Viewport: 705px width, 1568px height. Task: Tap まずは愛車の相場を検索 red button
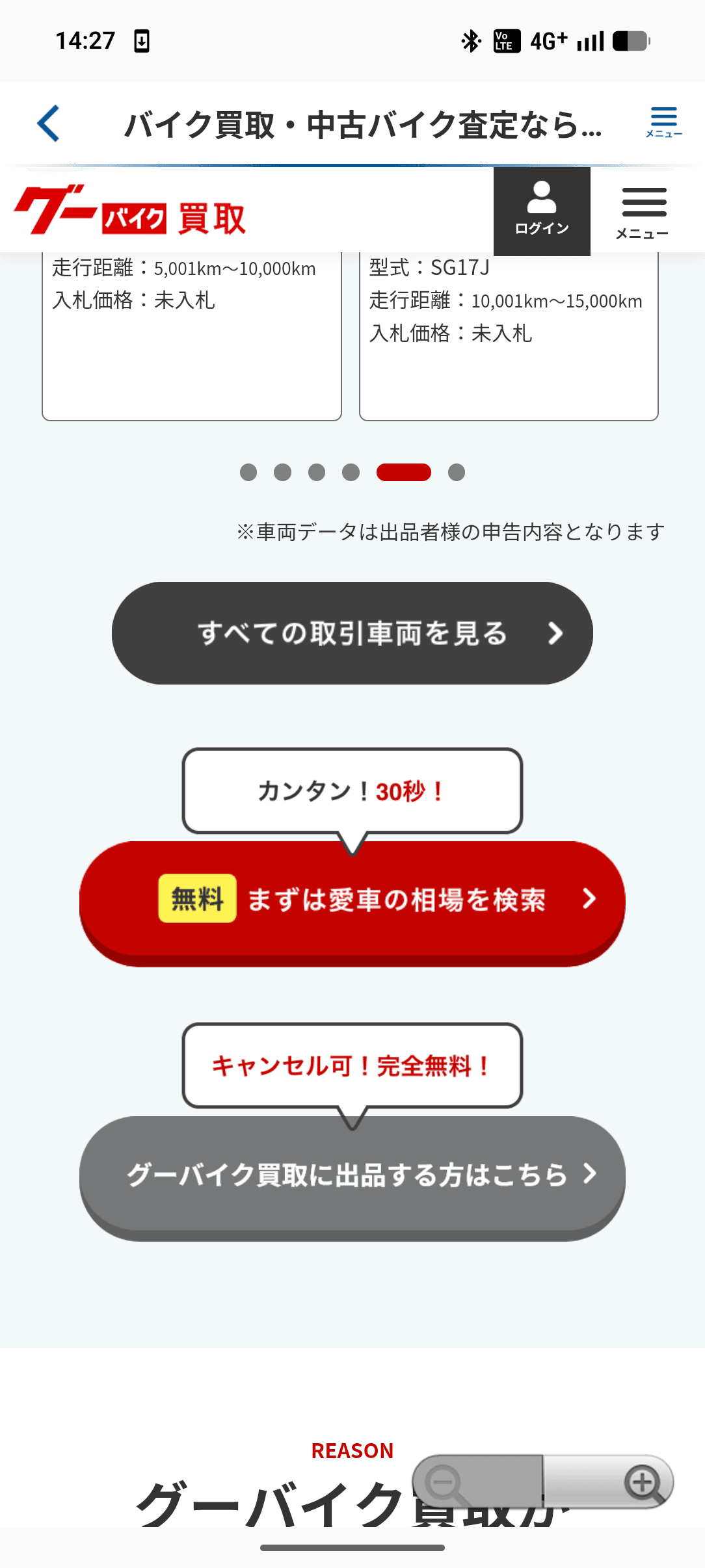pyautogui.click(x=352, y=900)
